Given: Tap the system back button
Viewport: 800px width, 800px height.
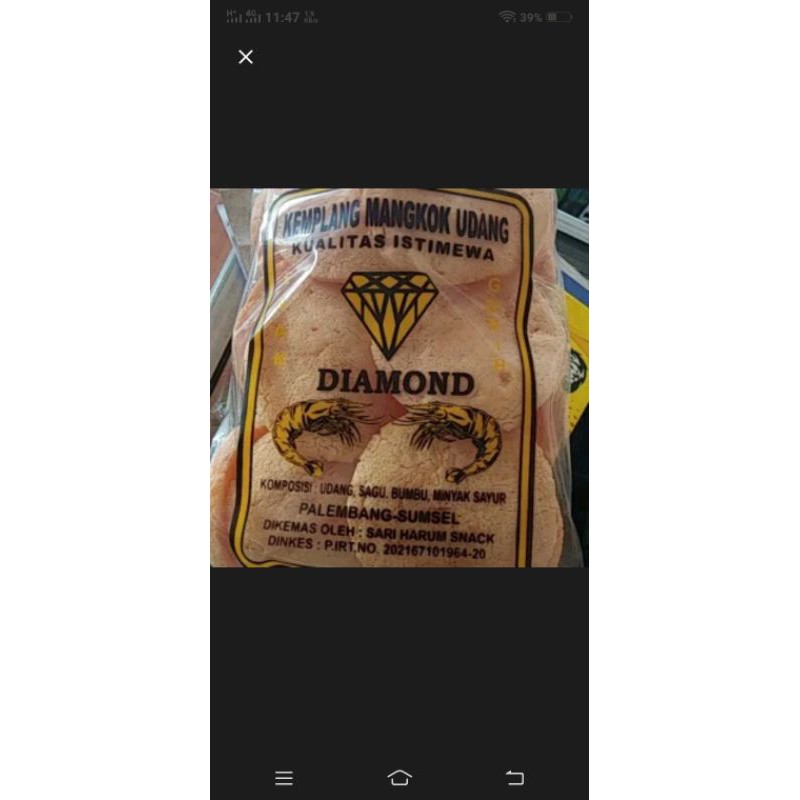Looking at the screenshot, I should pos(515,777).
